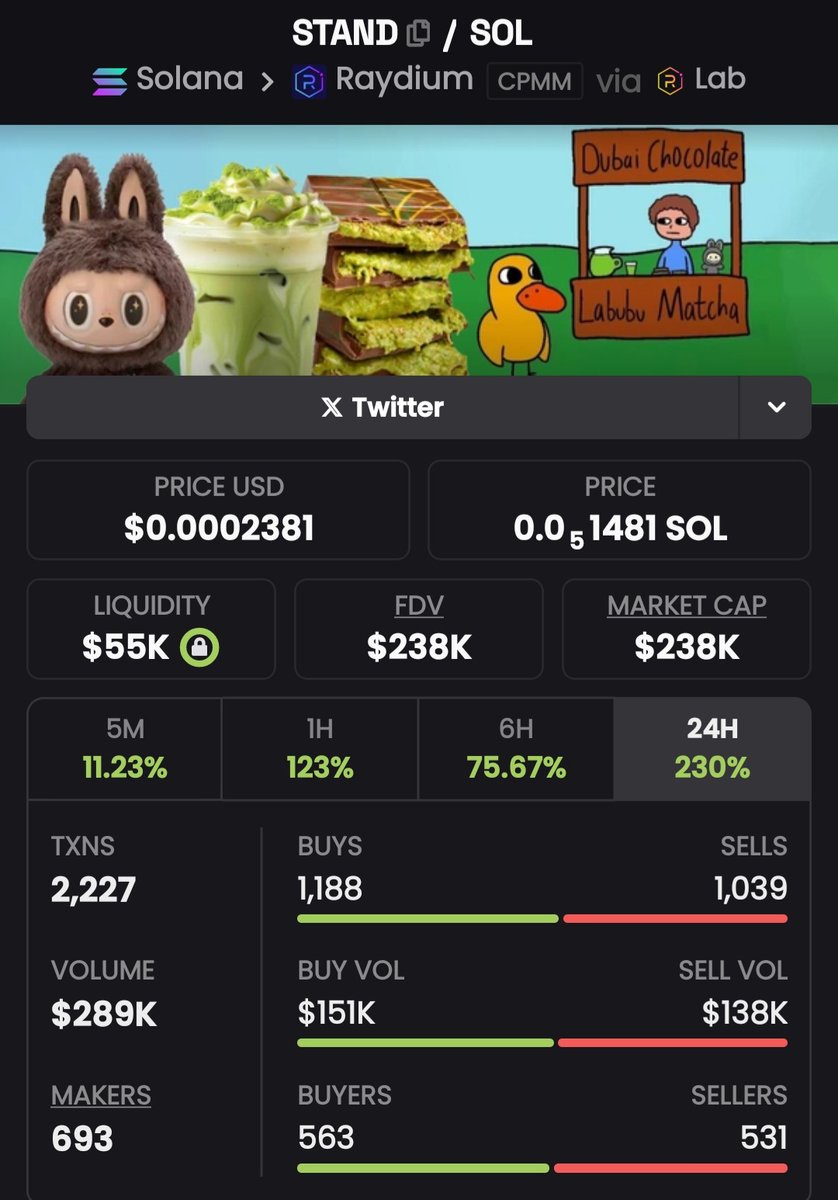Viewport: 838px width, 1200px height.
Task: Toggle the USD price box
Action: (x=218, y=509)
